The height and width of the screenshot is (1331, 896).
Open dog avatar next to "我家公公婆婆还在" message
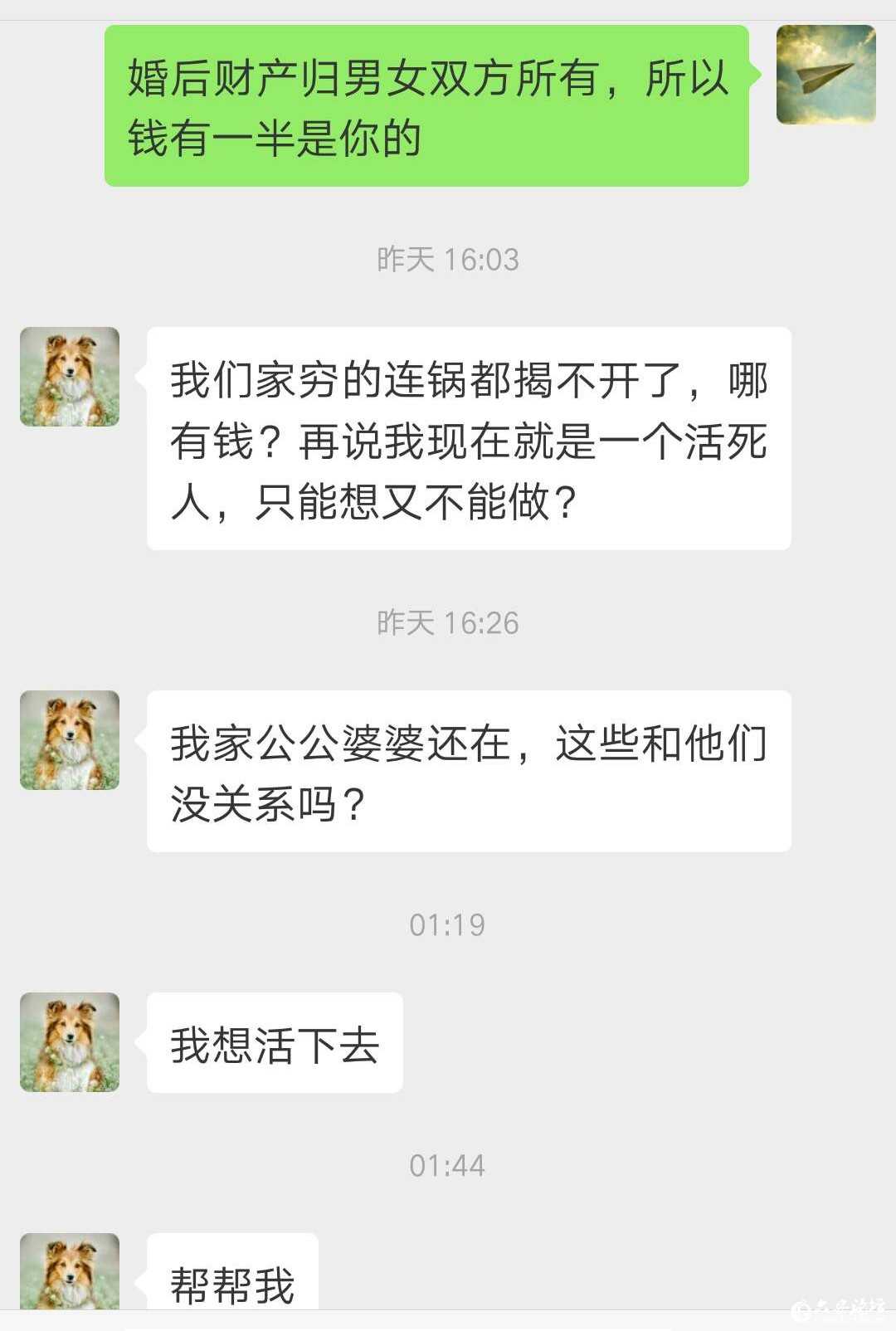tap(70, 740)
